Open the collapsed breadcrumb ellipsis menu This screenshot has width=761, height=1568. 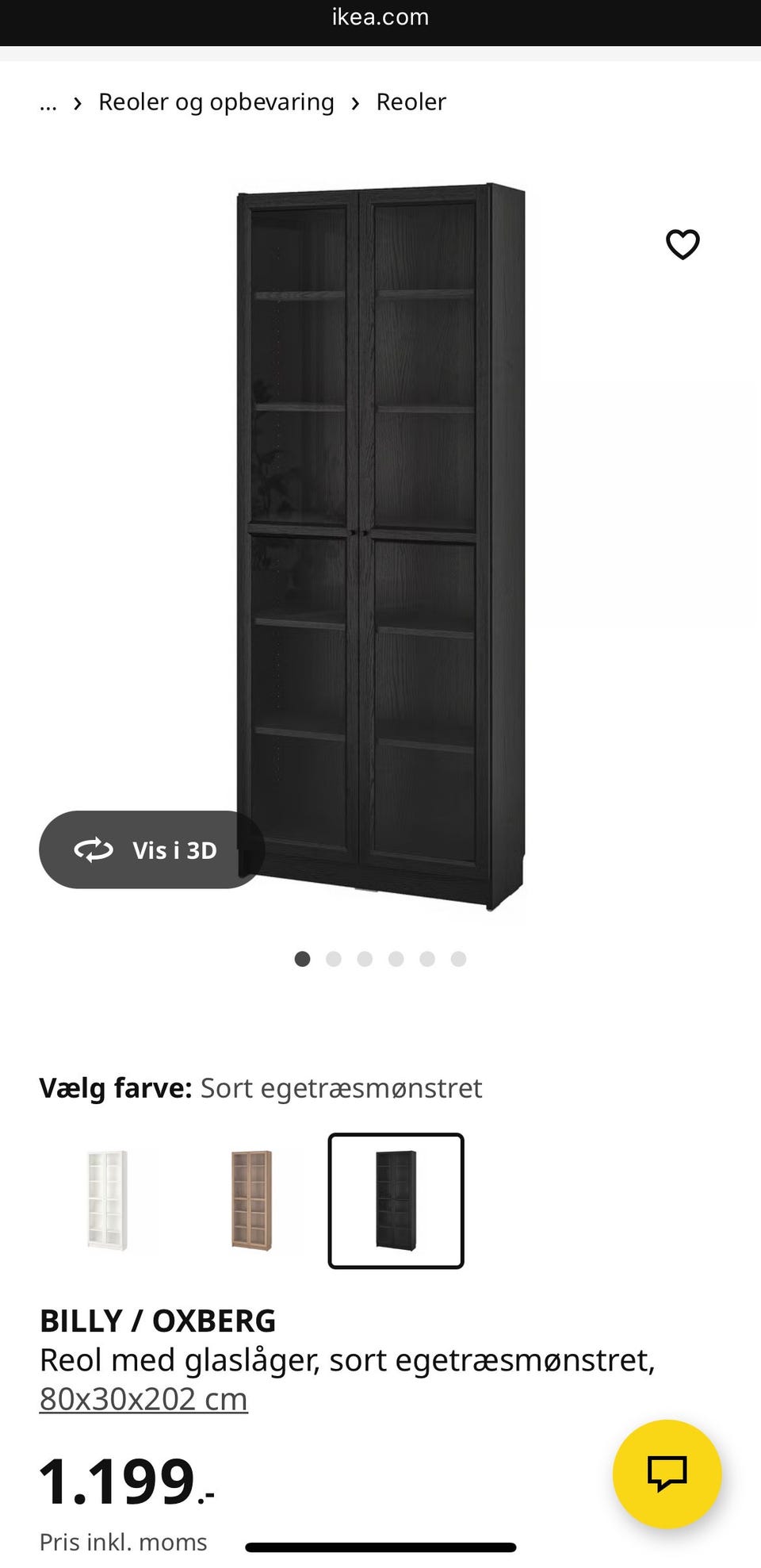[47, 102]
